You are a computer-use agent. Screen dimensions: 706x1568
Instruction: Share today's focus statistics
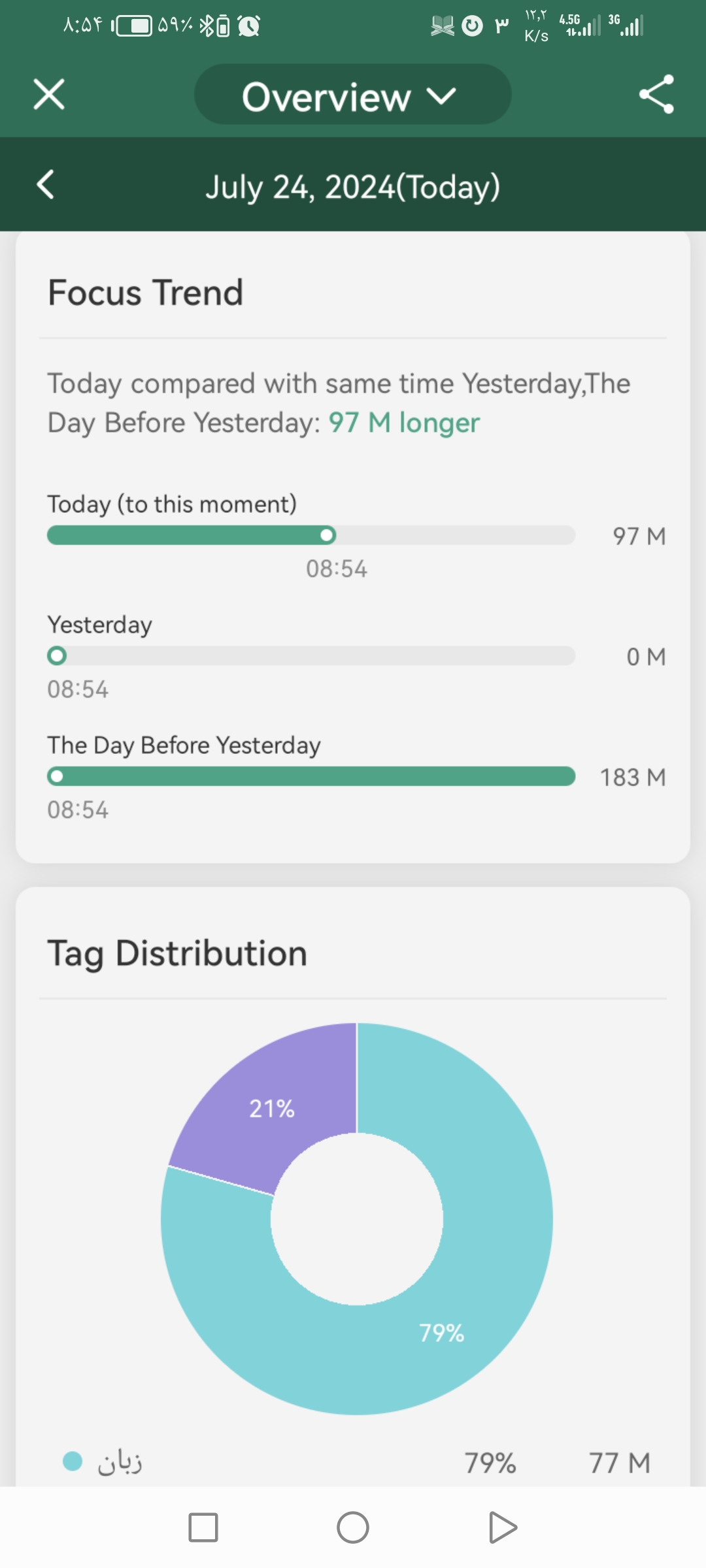pyautogui.click(x=656, y=94)
